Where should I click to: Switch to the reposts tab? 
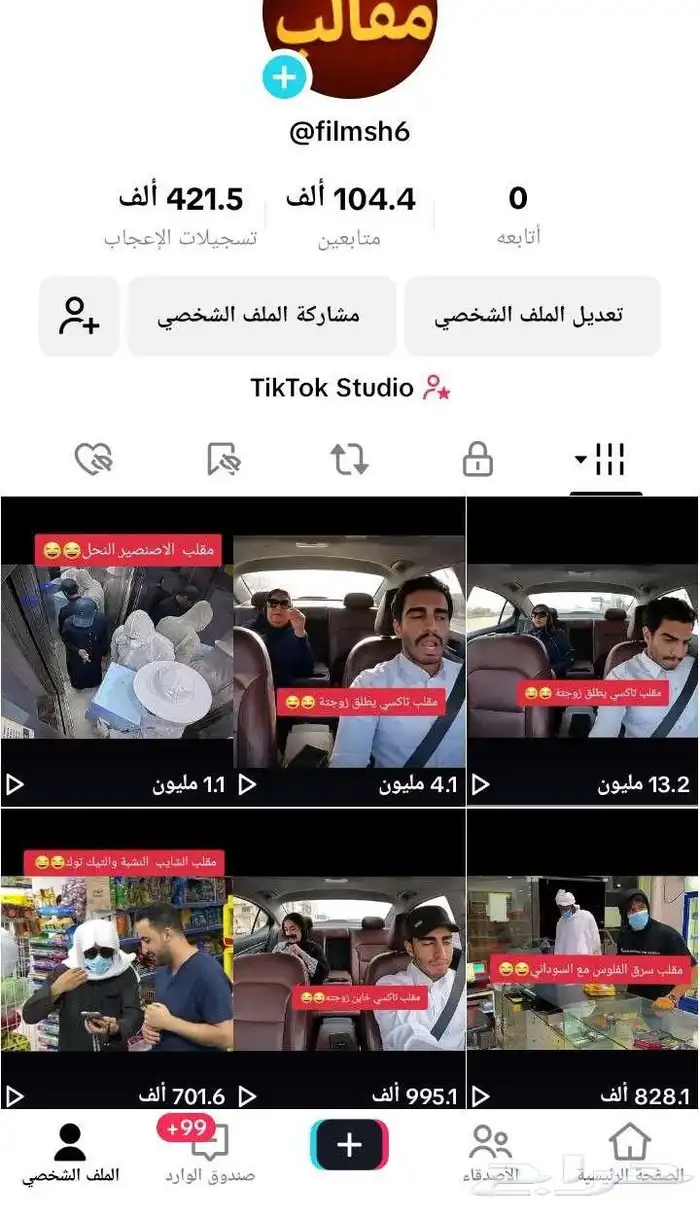(350, 460)
